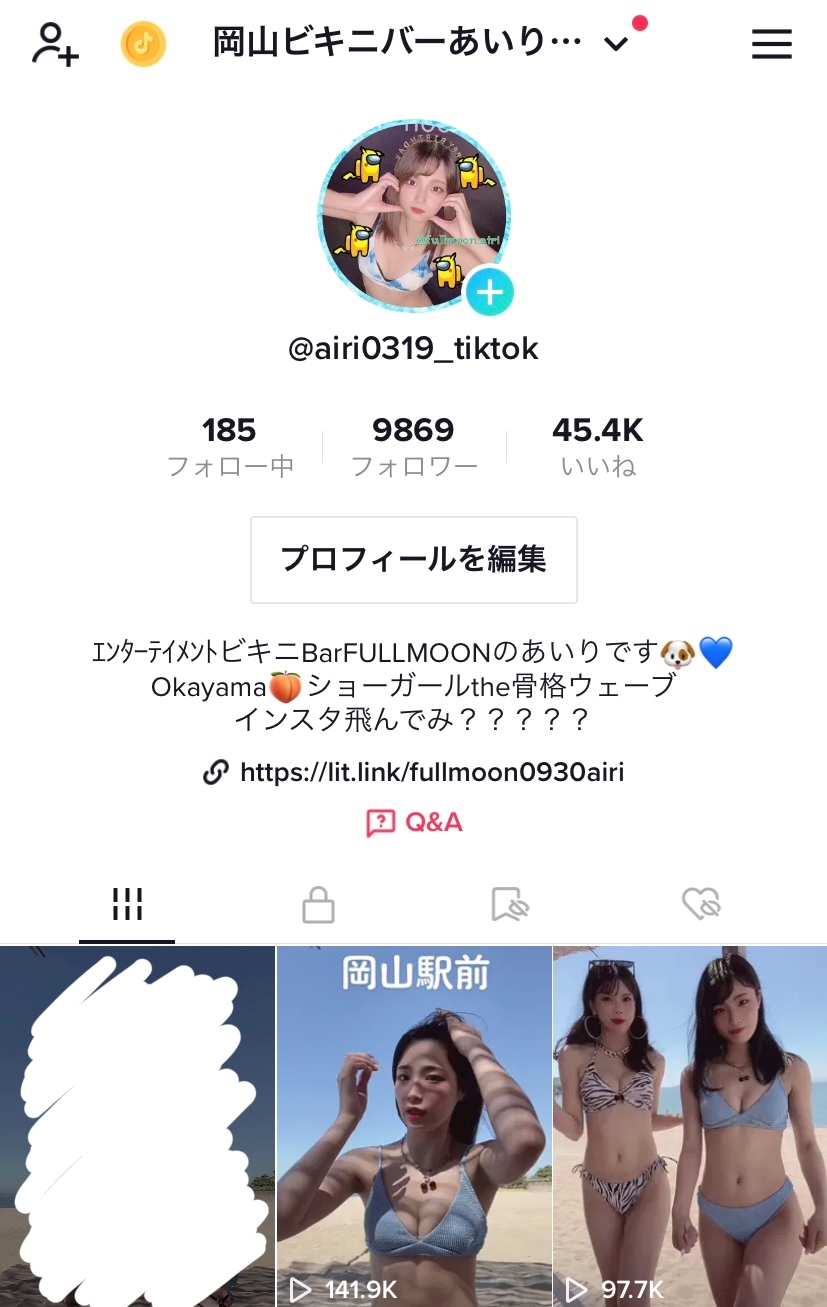Tap the TikTok coin icon

(143, 44)
